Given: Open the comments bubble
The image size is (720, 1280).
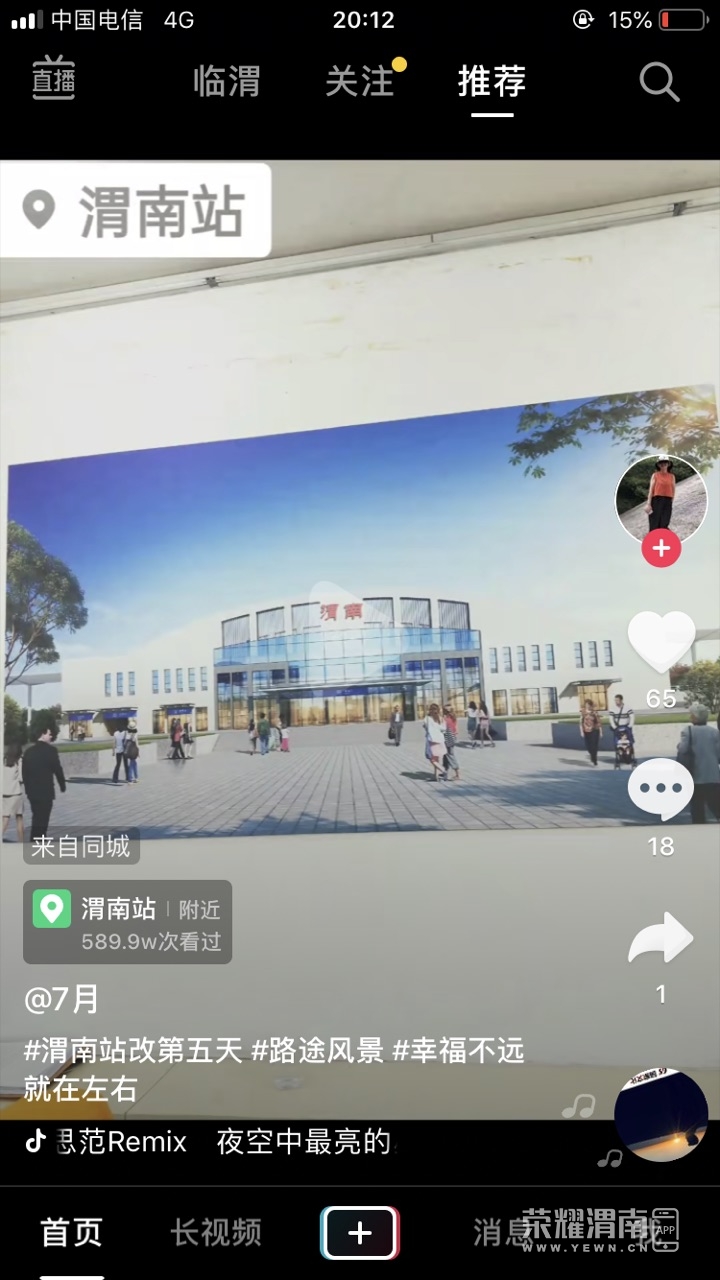Looking at the screenshot, I should coord(661,789).
